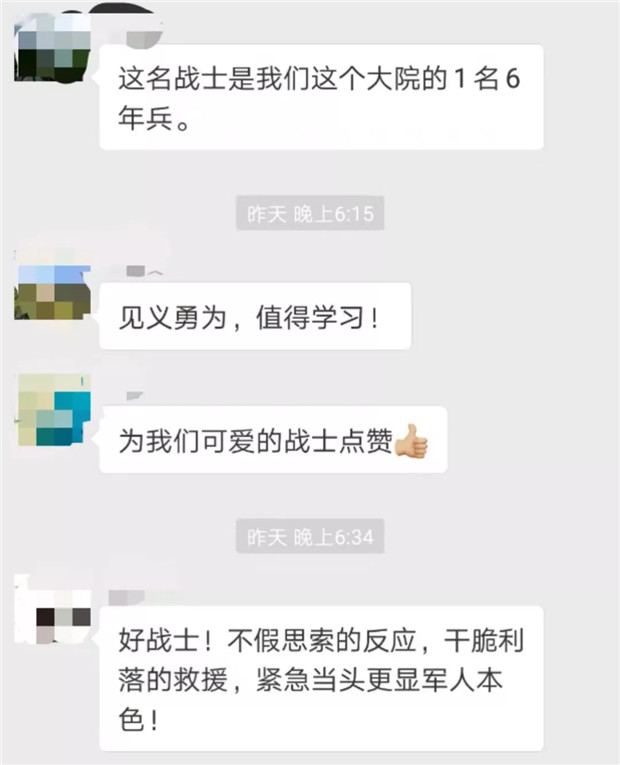
Task: Open avatar of sender of "这名战士是我们这个大院" message
Action: click(52, 47)
